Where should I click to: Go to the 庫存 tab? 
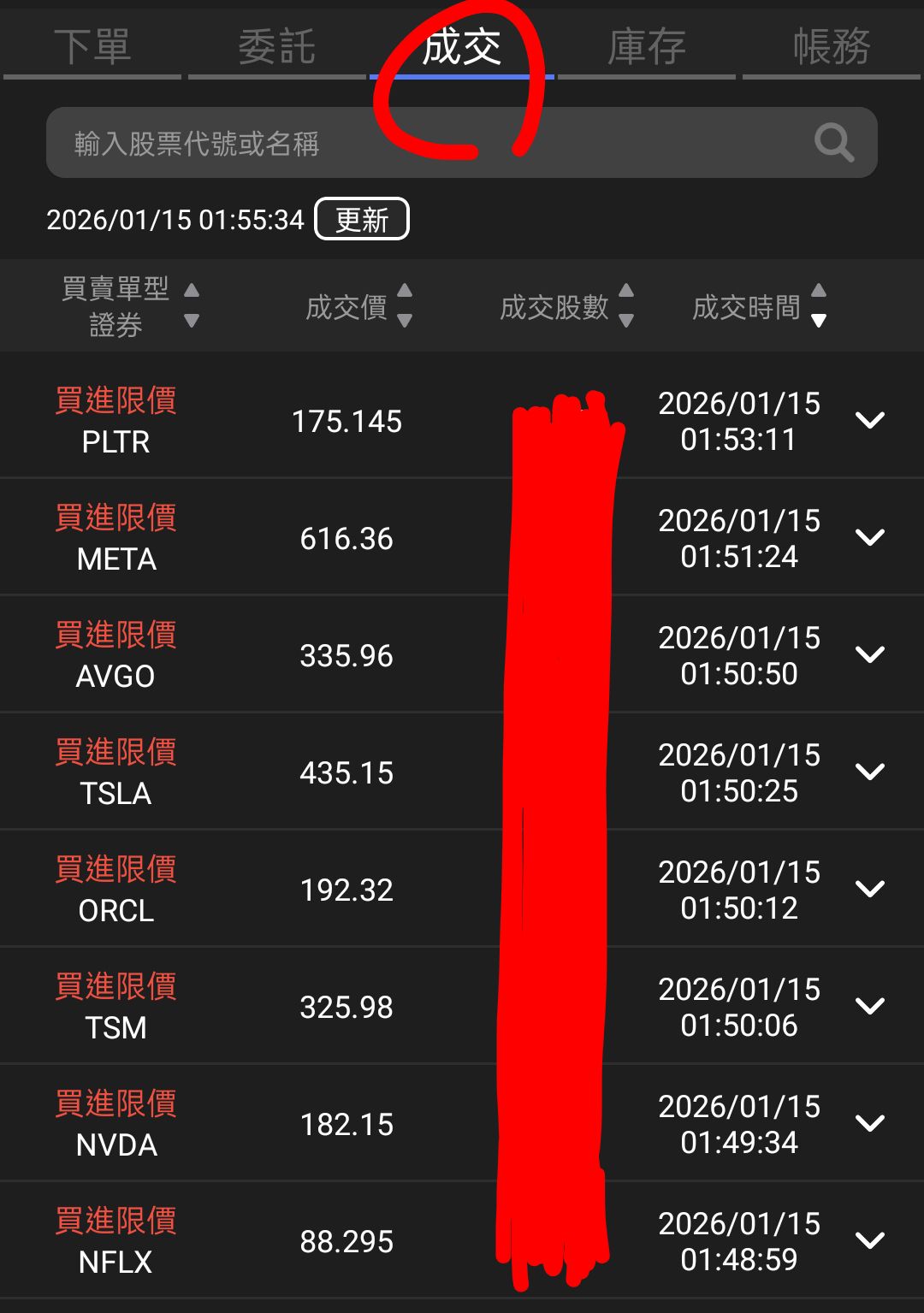click(646, 47)
